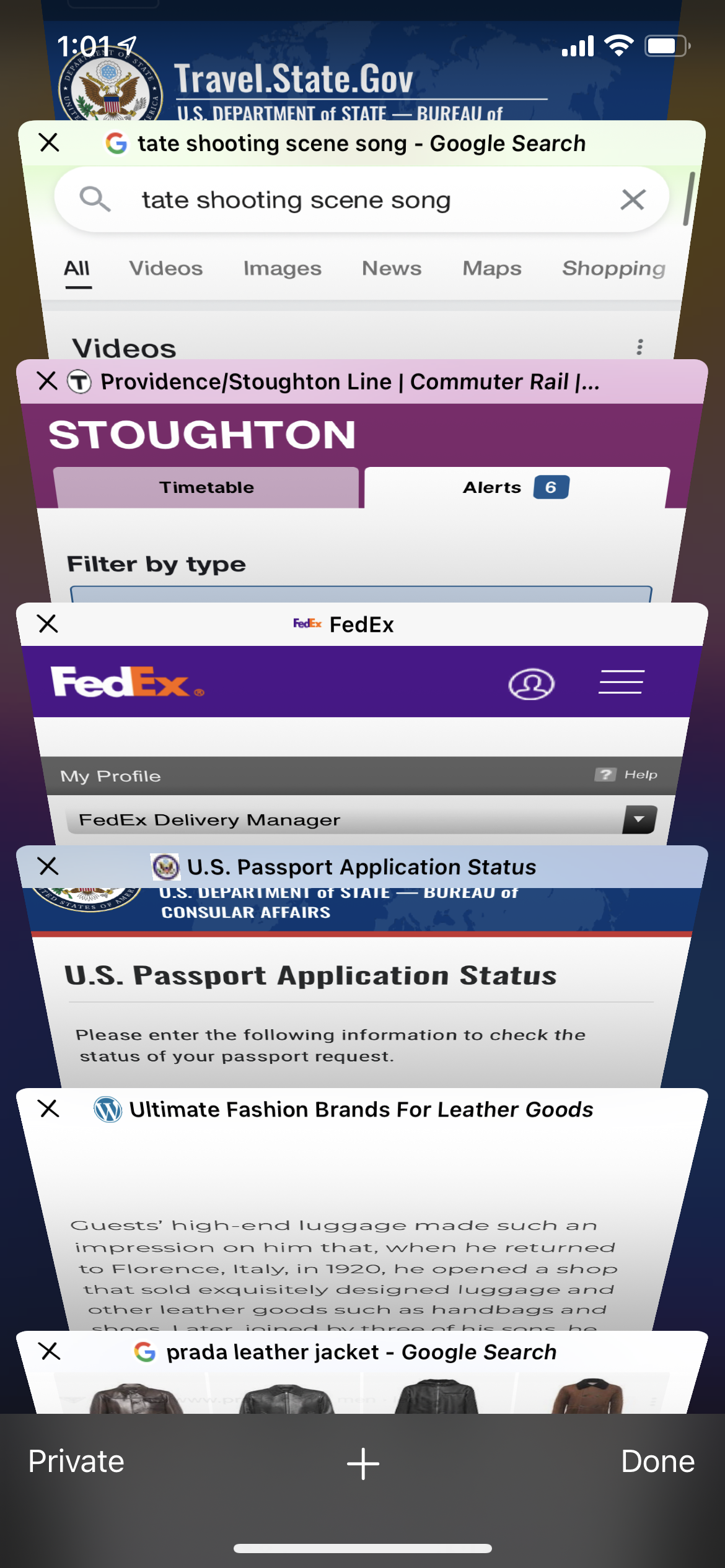Close the Providence/Stoughton Line tab
The width and height of the screenshot is (725, 1568).
(x=48, y=381)
